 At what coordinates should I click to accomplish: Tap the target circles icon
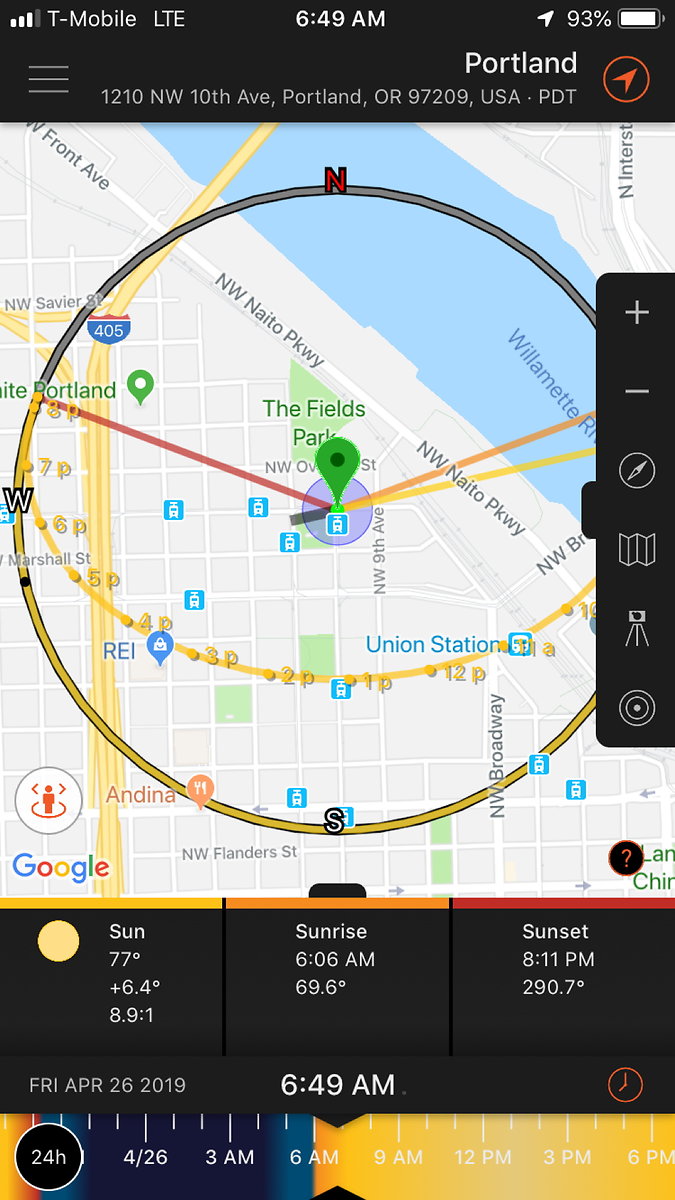637,707
